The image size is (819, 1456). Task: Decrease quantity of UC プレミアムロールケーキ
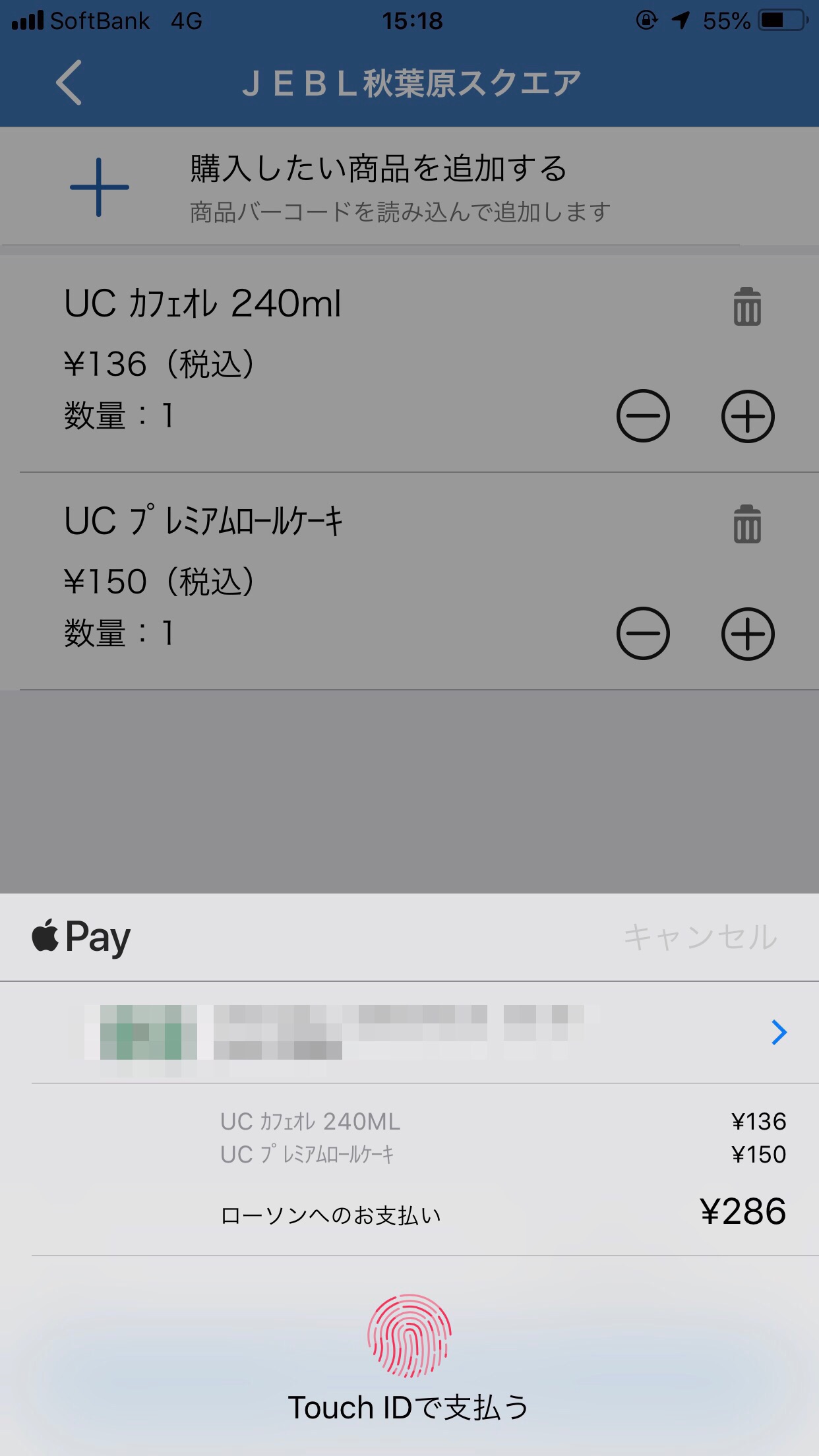(643, 634)
